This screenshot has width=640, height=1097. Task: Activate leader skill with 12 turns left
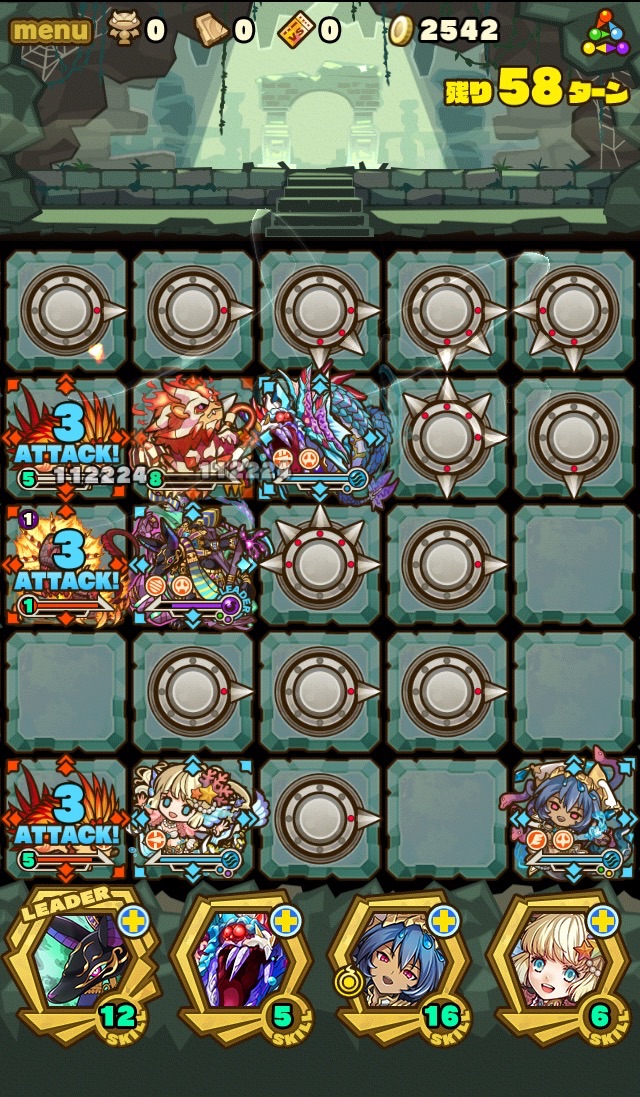click(x=82, y=967)
